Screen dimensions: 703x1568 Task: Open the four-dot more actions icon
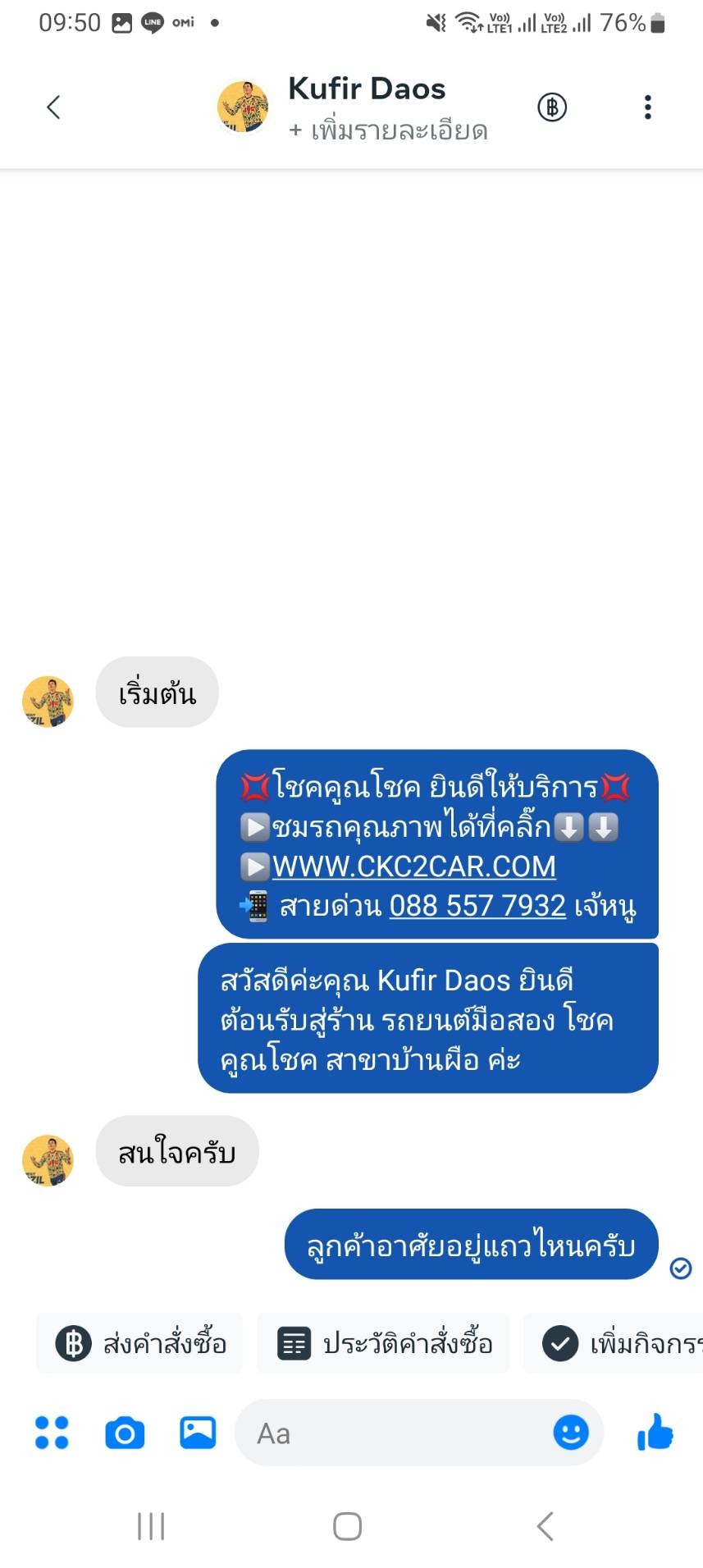click(52, 1433)
